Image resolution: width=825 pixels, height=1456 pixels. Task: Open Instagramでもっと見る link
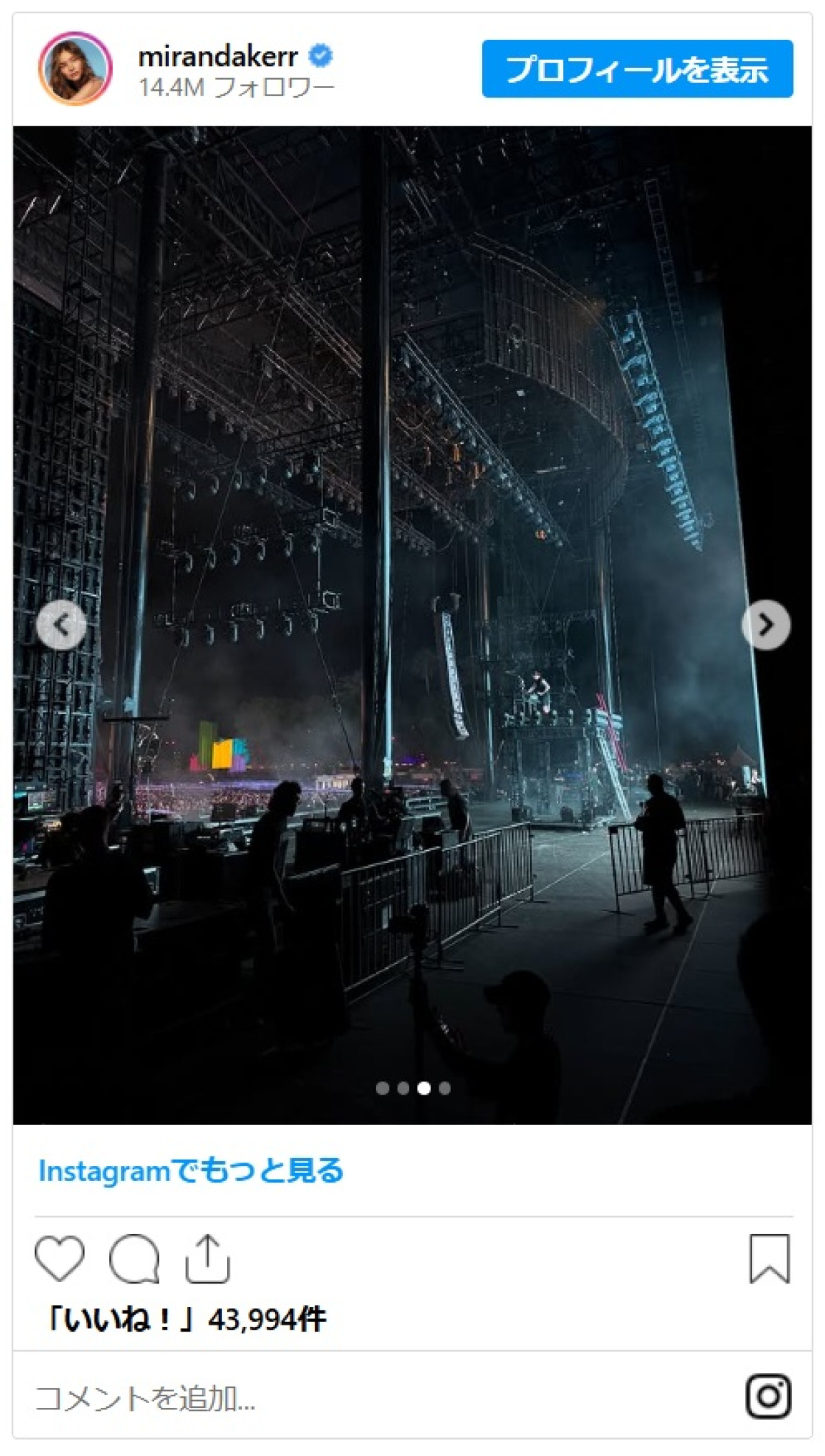(x=190, y=1171)
